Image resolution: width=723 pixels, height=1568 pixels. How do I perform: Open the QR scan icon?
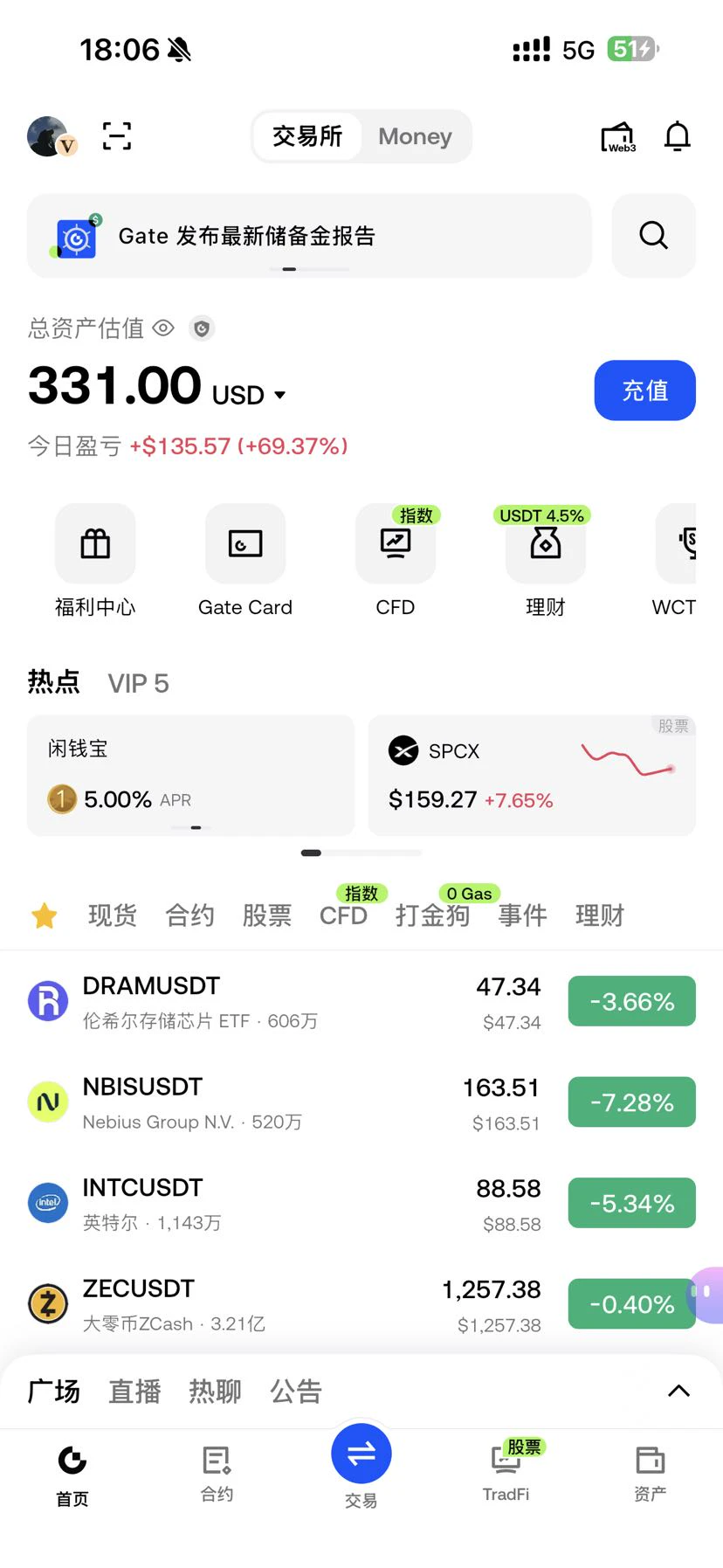pyautogui.click(x=117, y=136)
